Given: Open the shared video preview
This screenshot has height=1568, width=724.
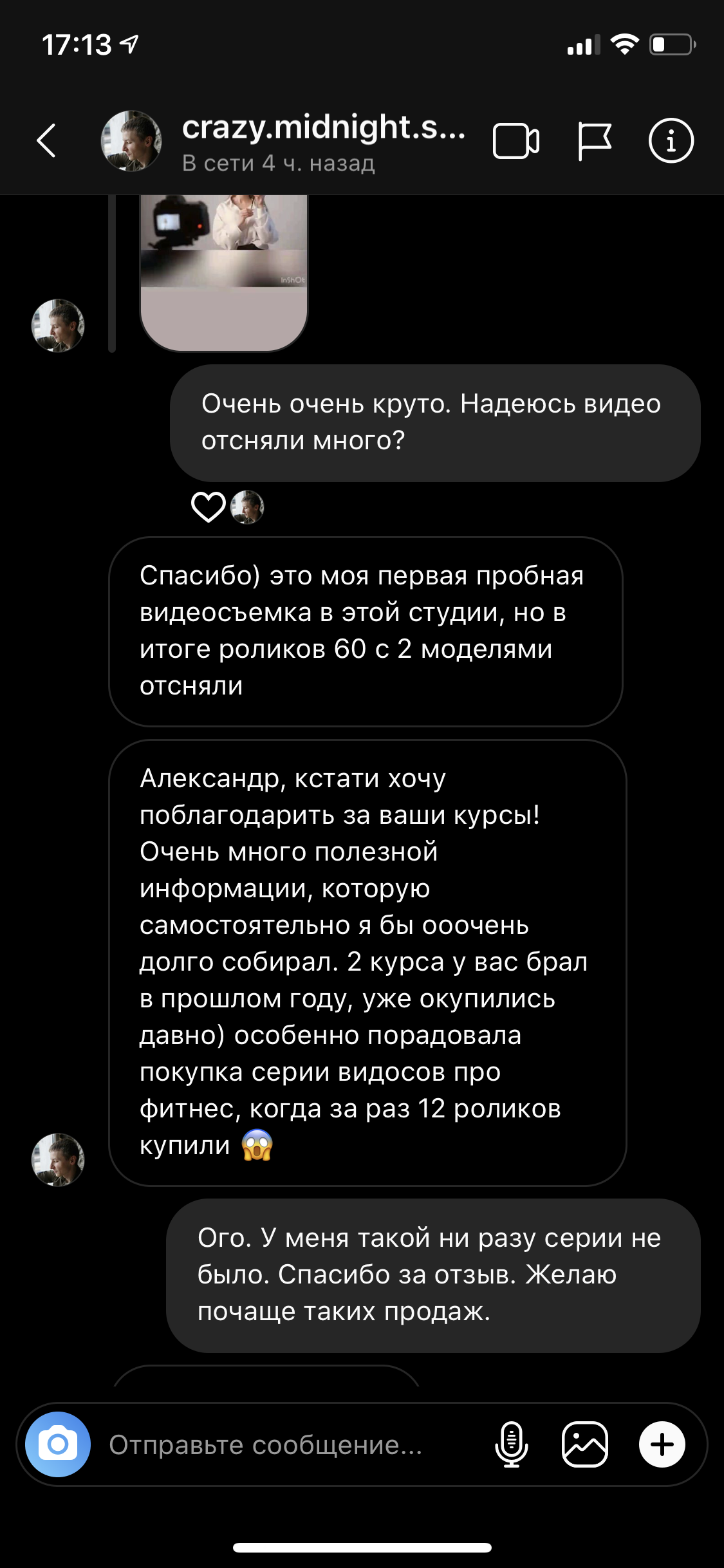Looking at the screenshot, I should 223,273.
